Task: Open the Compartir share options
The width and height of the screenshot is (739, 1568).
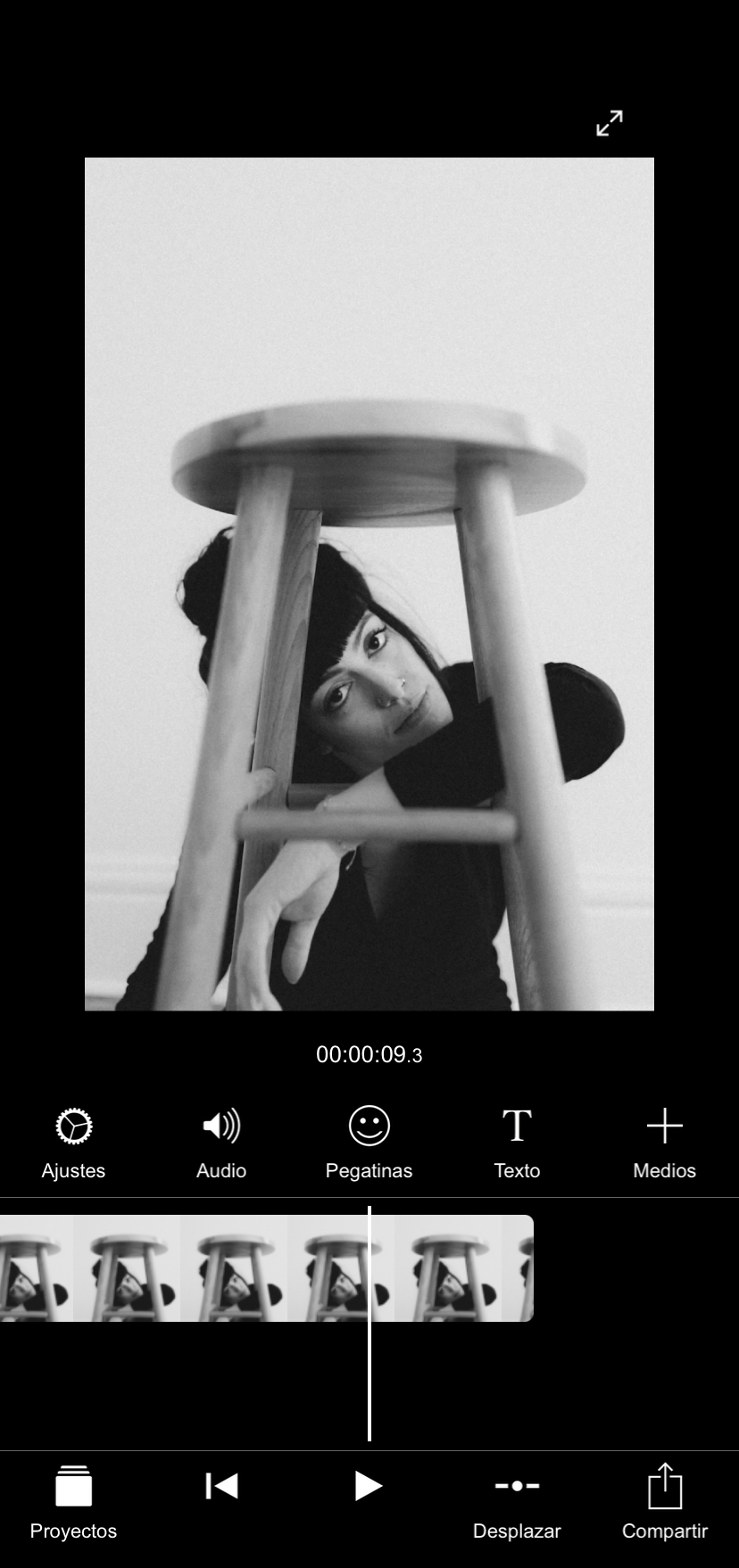Action: pos(664,1503)
